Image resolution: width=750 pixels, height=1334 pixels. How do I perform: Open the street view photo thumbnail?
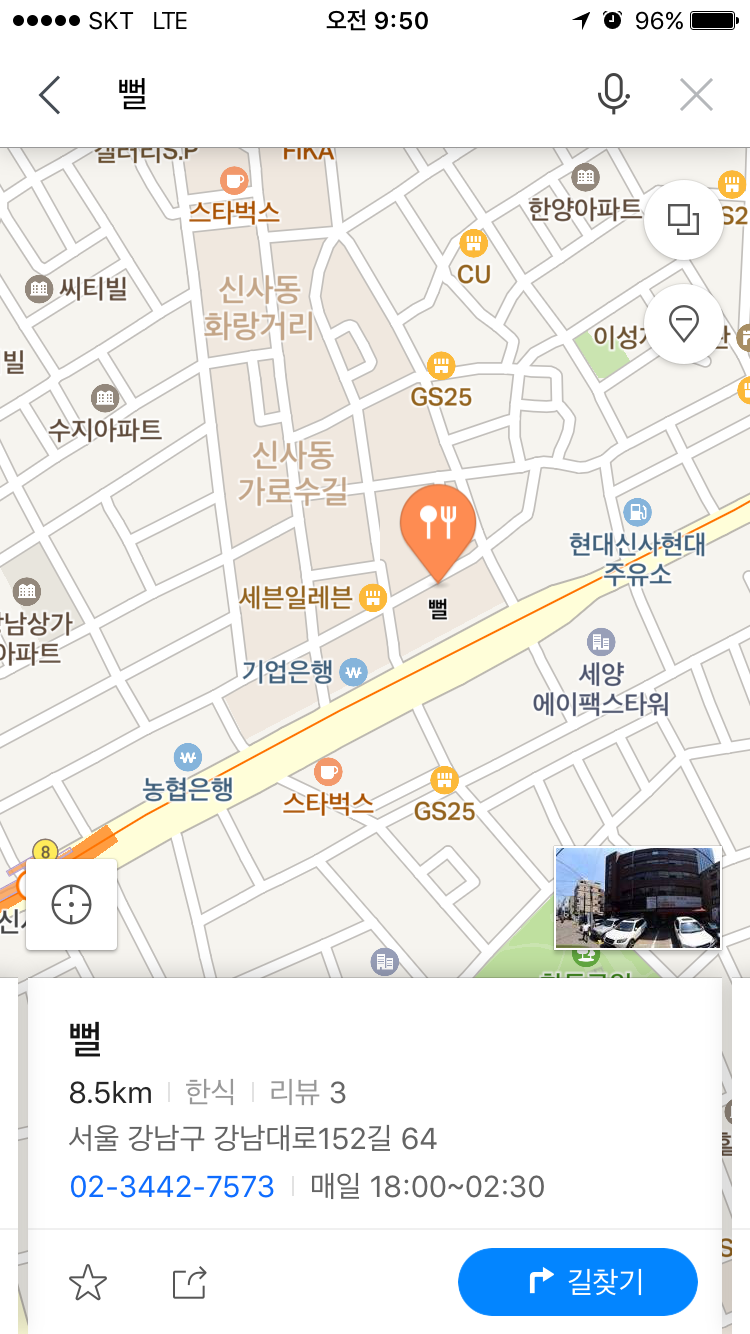pyautogui.click(x=638, y=897)
